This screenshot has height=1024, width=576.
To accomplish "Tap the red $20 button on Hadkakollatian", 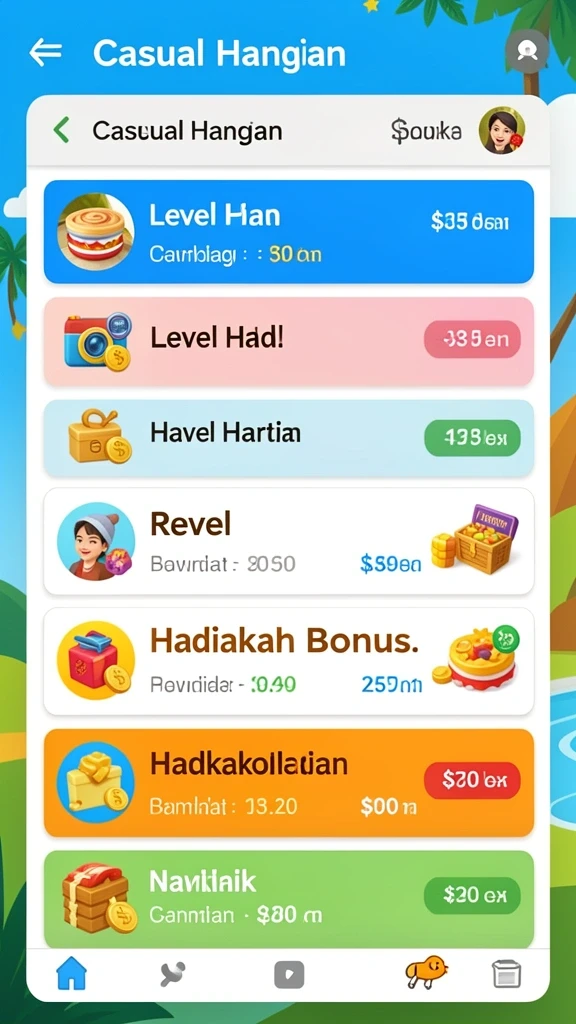I will pyautogui.click(x=472, y=780).
